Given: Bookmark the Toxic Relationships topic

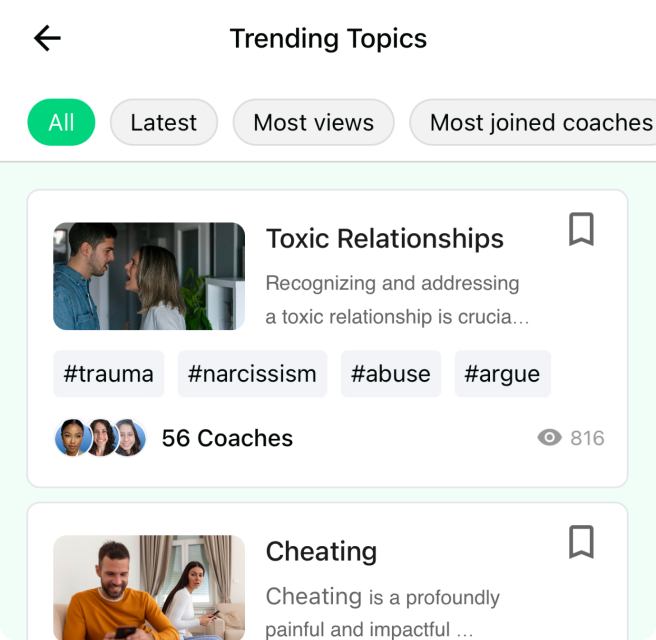Looking at the screenshot, I should tap(581, 229).
